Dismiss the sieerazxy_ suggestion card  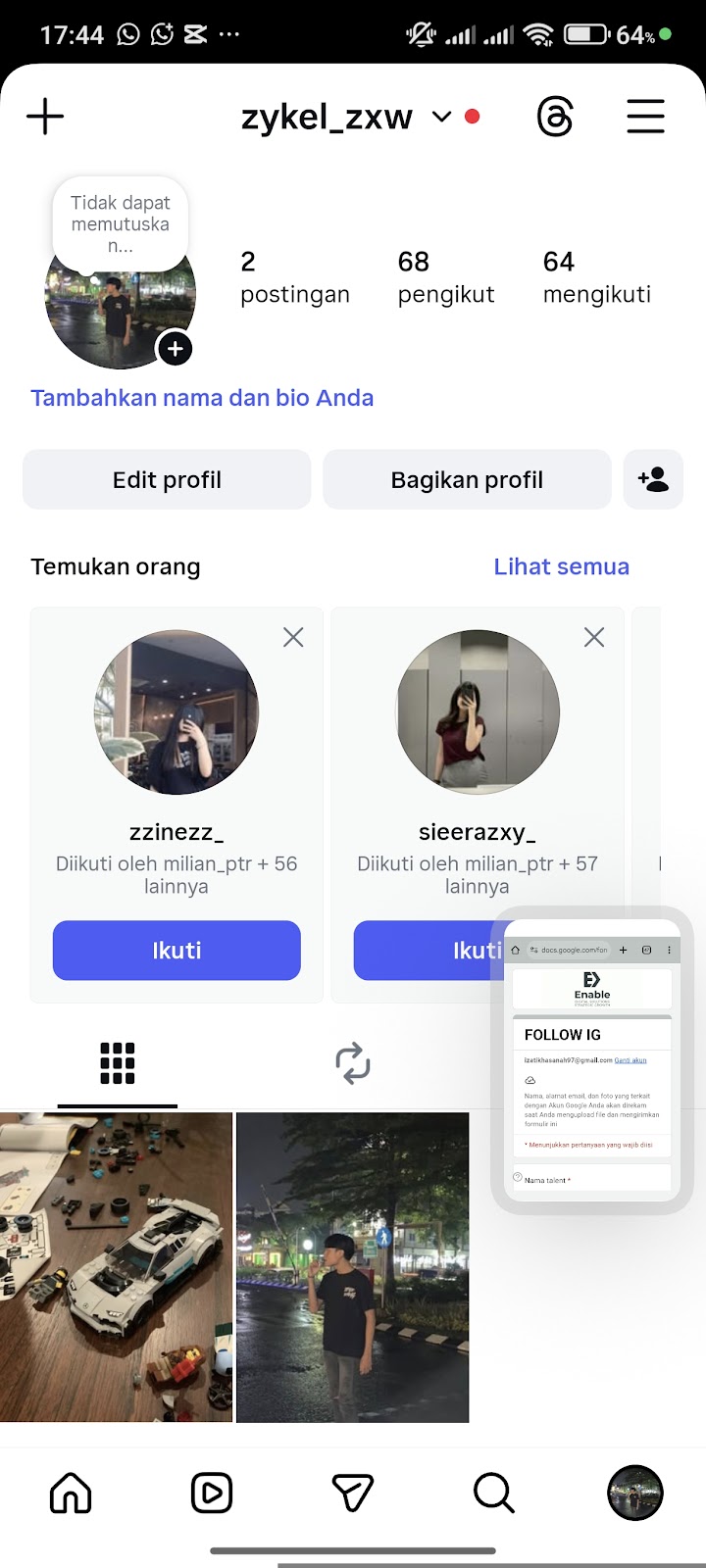point(594,638)
